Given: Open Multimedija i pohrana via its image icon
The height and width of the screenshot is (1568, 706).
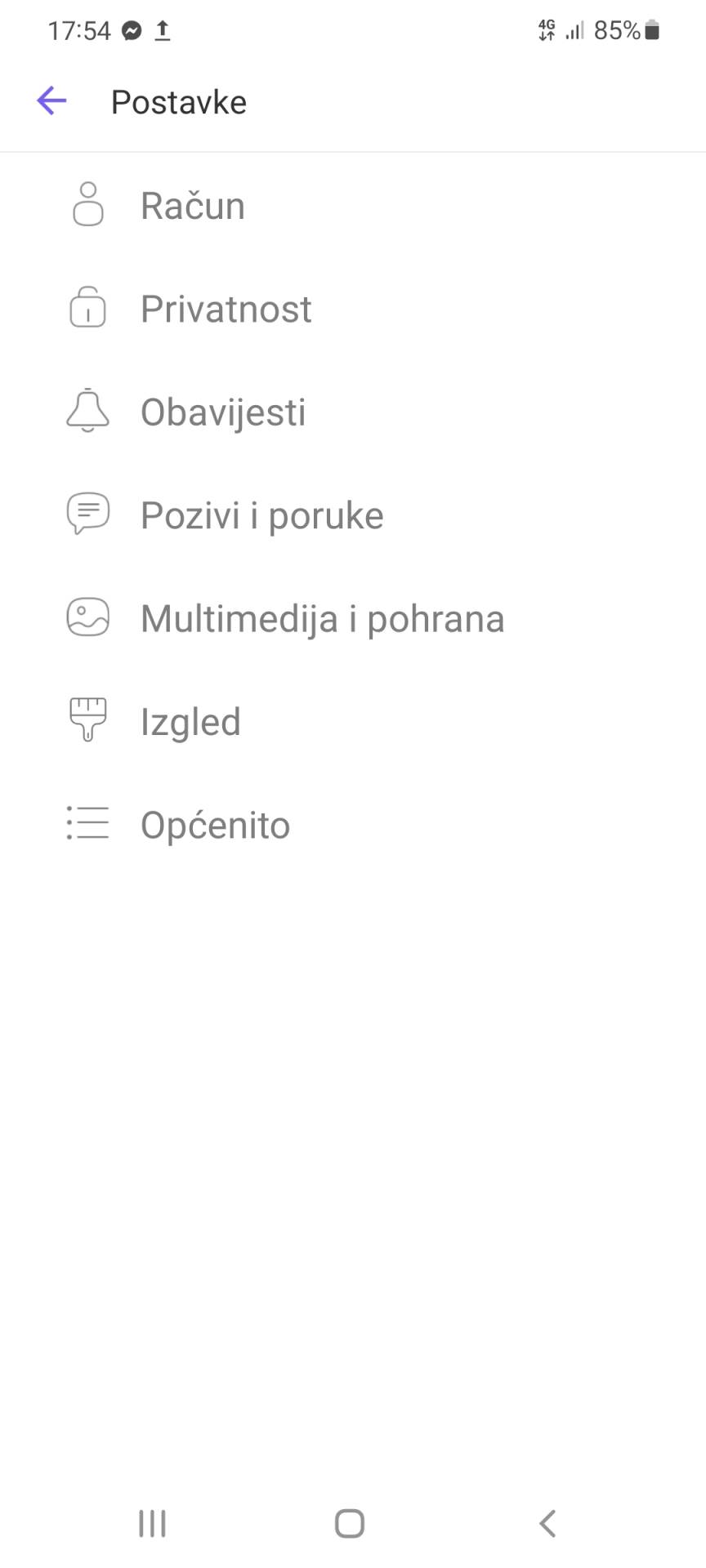Looking at the screenshot, I should coord(87,618).
